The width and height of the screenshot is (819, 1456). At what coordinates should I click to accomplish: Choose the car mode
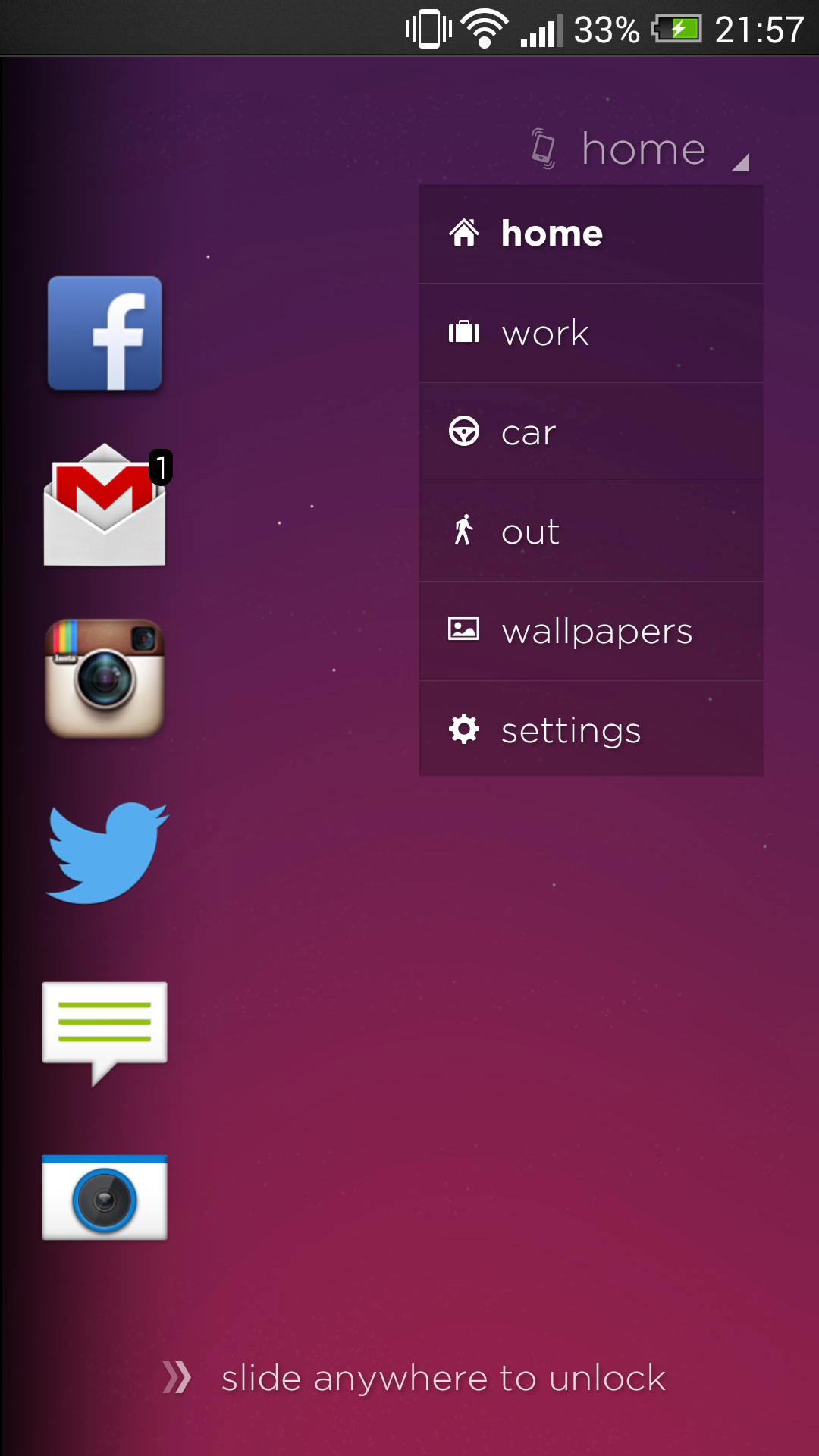click(x=591, y=432)
